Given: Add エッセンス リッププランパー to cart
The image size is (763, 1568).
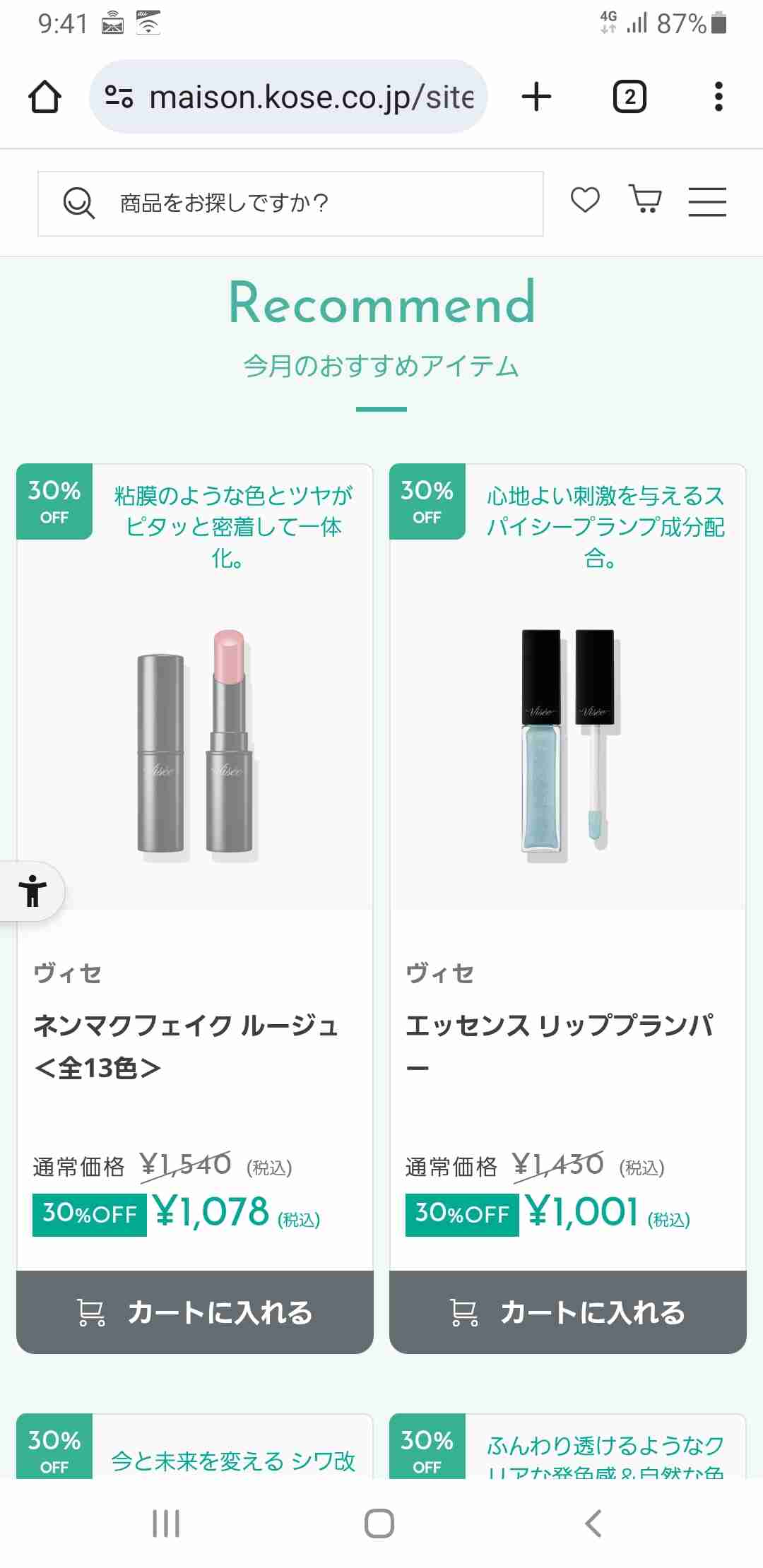Looking at the screenshot, I should pos(567,1312).
